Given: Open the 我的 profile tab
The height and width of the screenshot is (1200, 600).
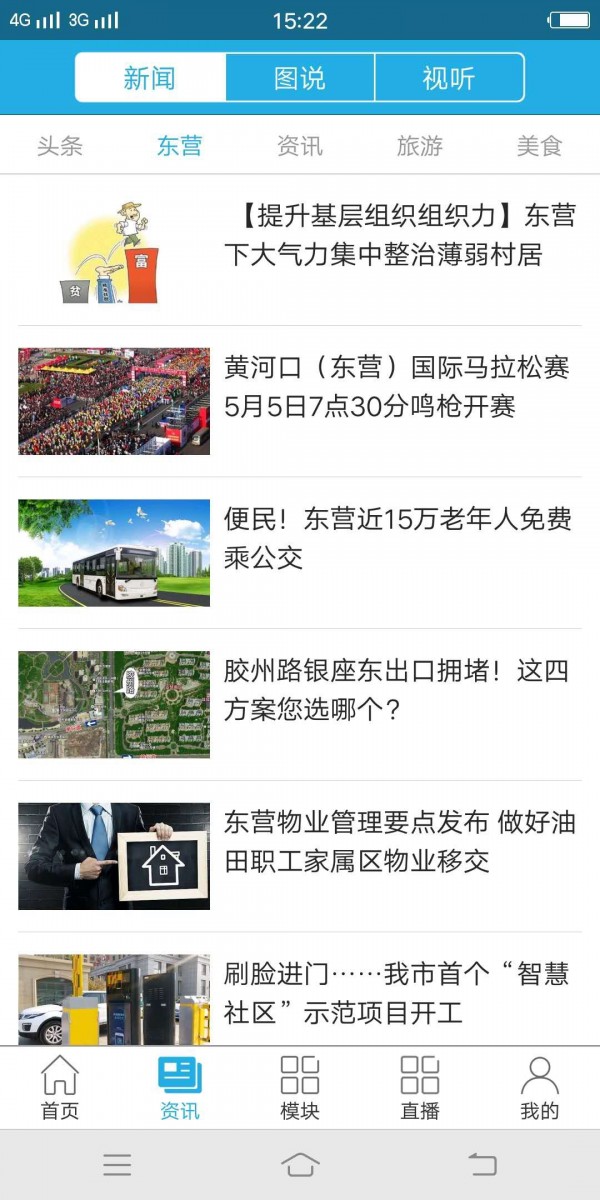Looking at the screenshot, I should tap(540, 1087).
